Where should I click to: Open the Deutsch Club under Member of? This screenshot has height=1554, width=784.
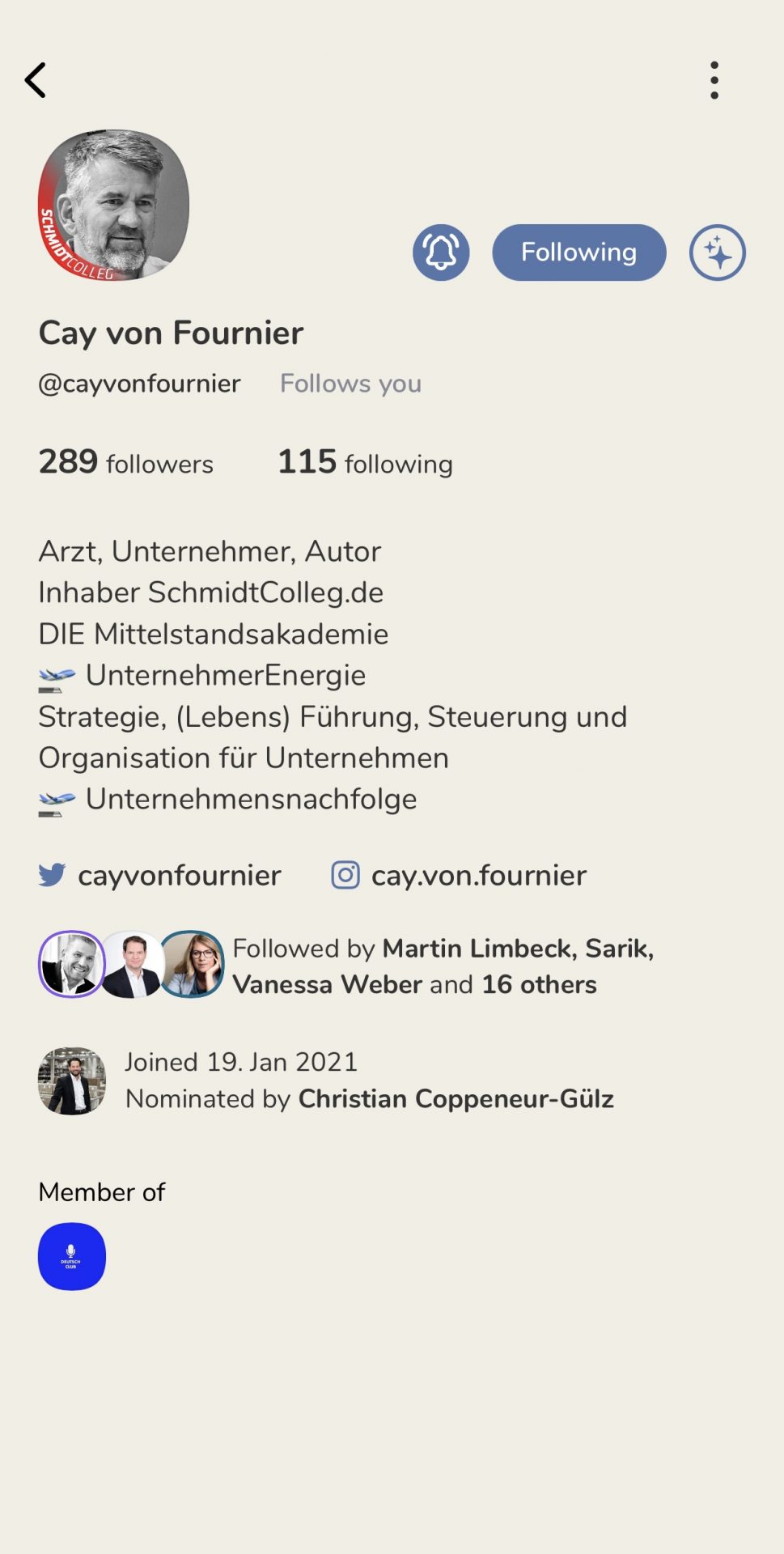72,1256
